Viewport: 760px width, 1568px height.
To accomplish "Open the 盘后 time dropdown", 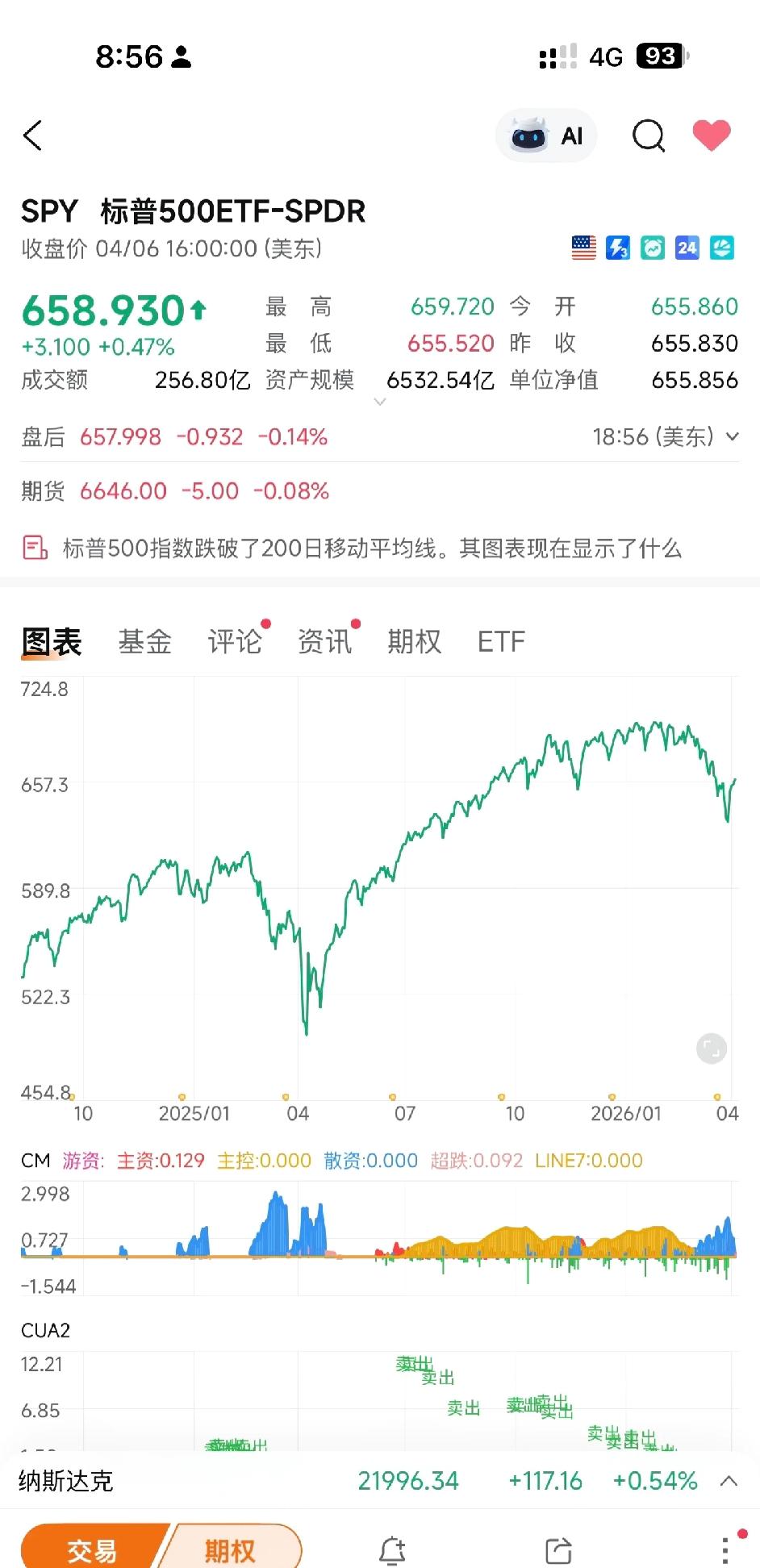I will (x=731, y=436).
